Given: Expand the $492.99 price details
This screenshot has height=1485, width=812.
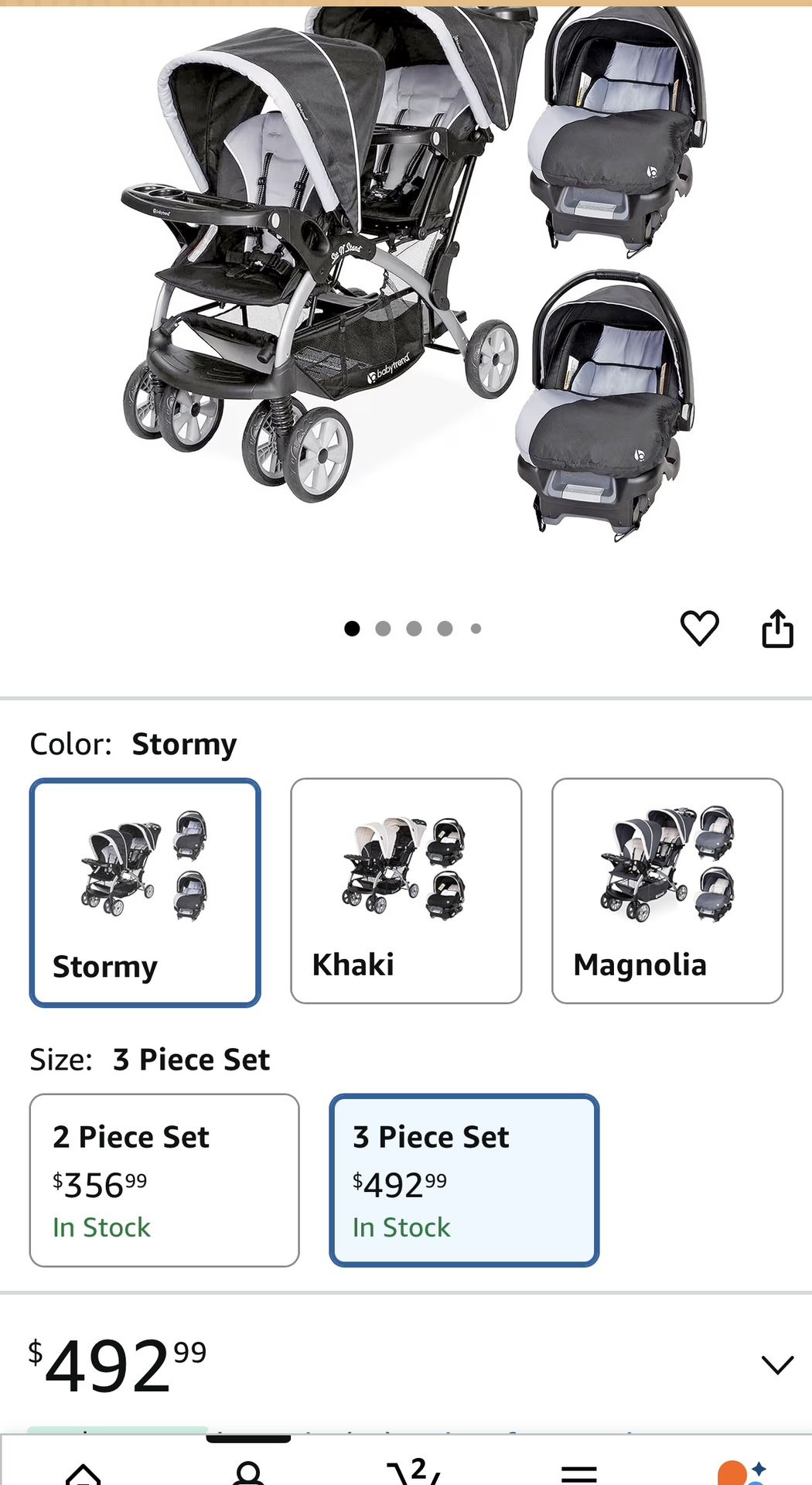Looking at the screenshot, I should click(x=776, y=1365).
